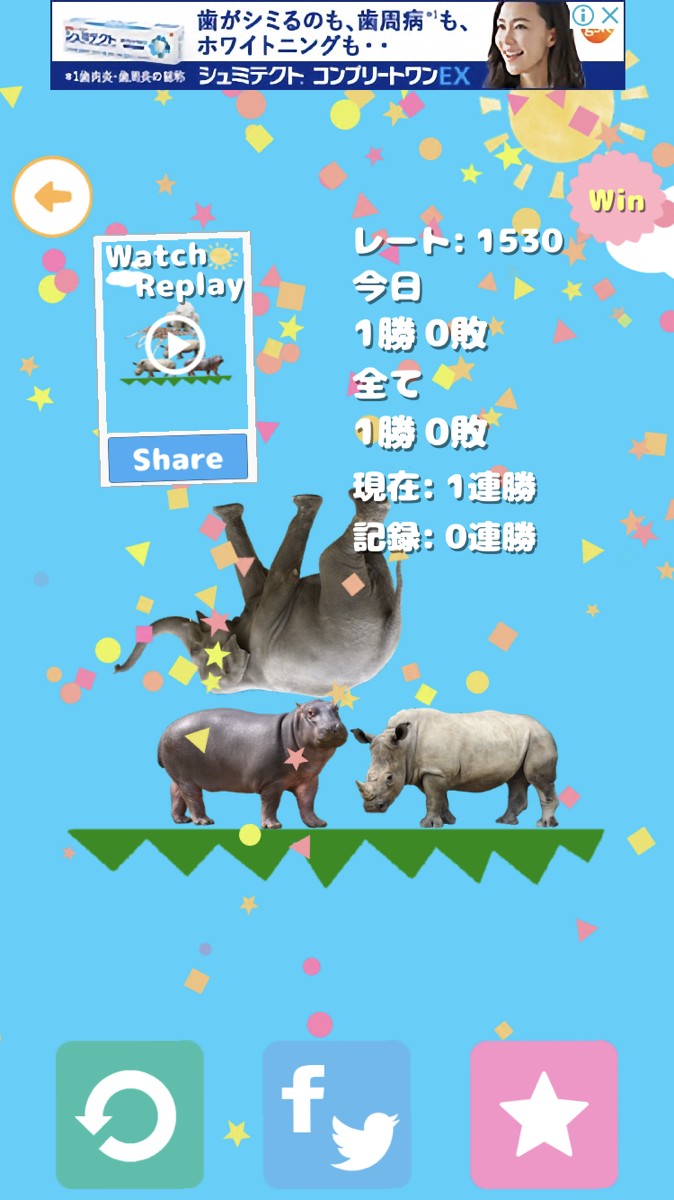
Task: Close the ad banner
Action: click(x=611, y=15)
